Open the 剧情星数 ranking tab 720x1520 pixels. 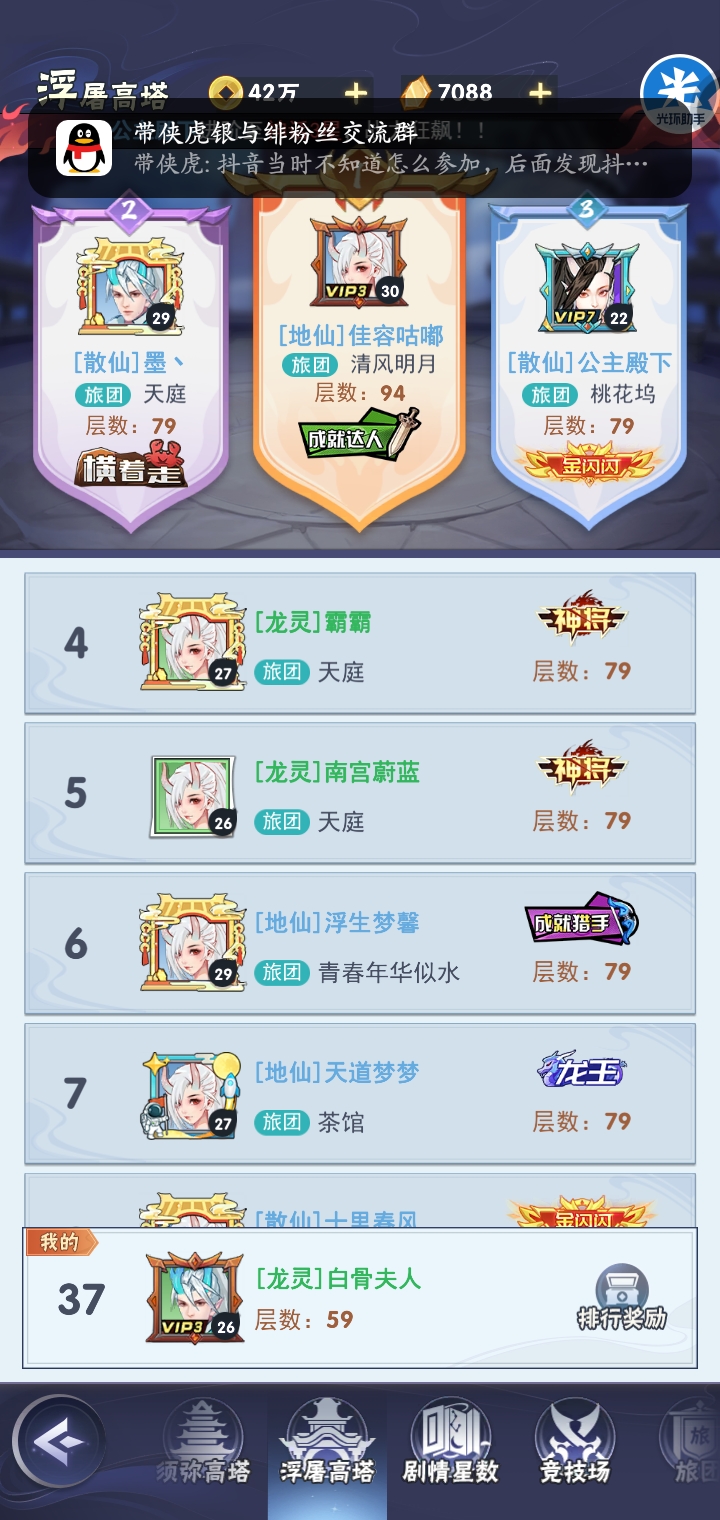click(x=450, y=1442)
